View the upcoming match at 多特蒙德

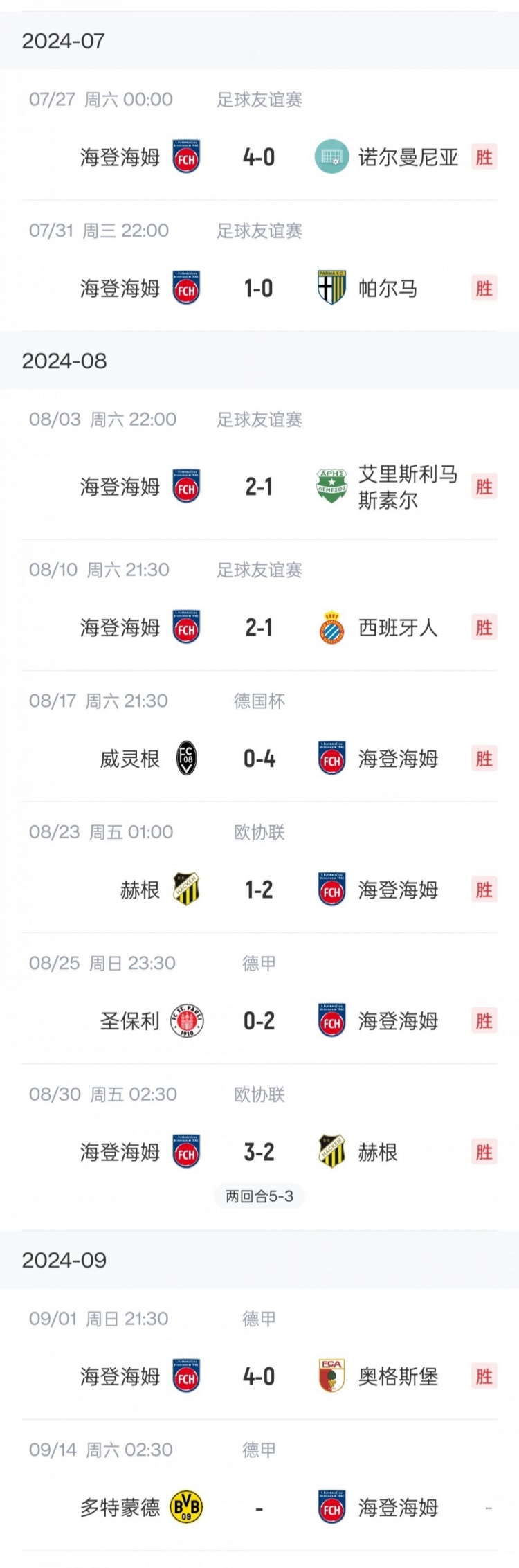tap(259, 1507)
